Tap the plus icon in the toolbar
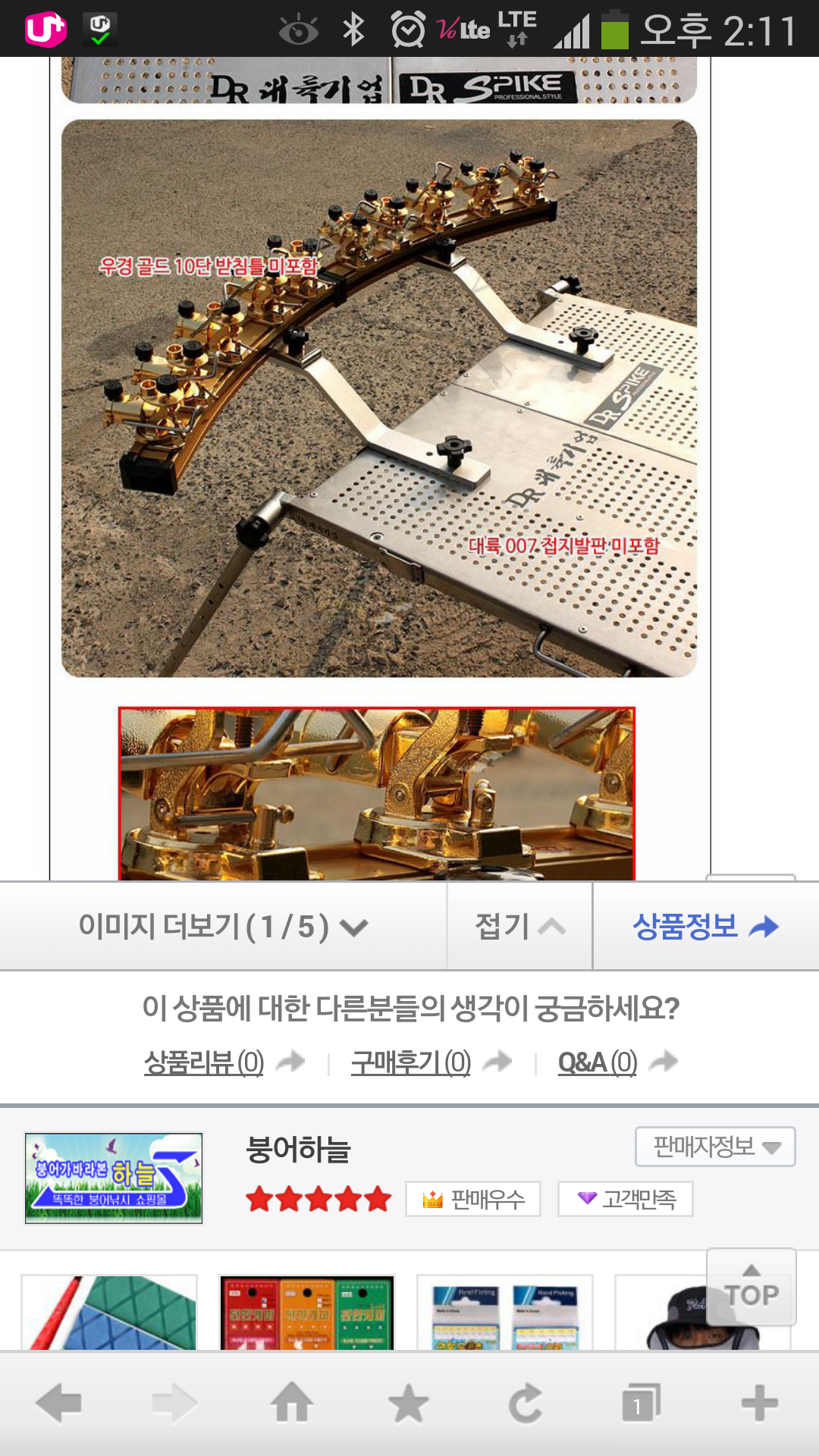The width and height of the screenshot is (819, 1456). click(x=759, y=1404)
